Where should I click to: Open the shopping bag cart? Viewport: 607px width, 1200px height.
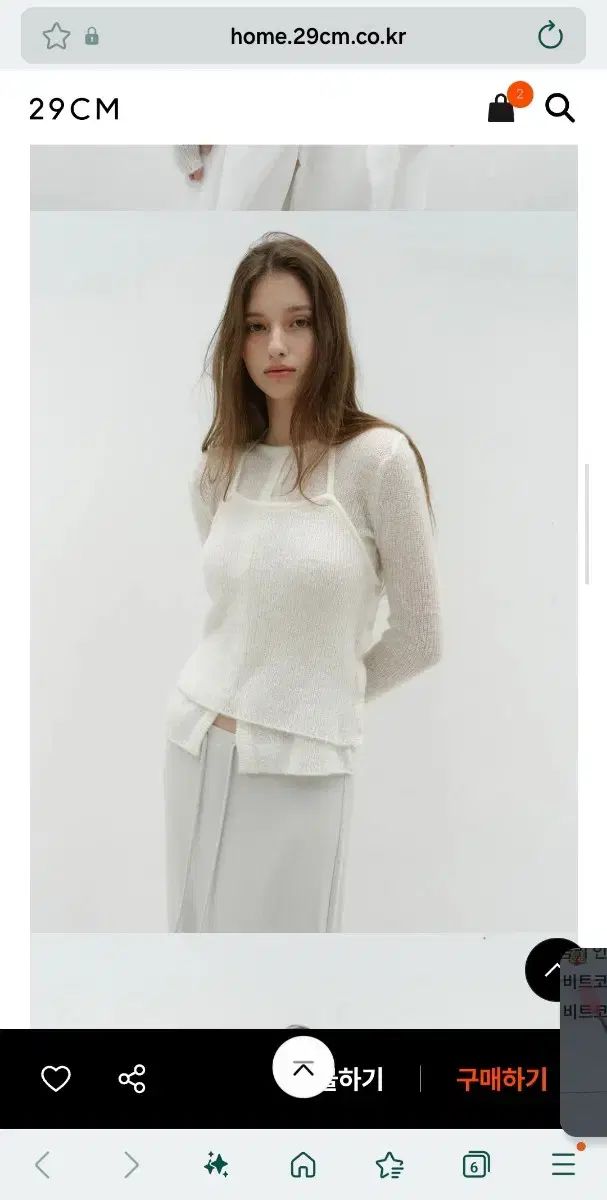coord(502,107)
